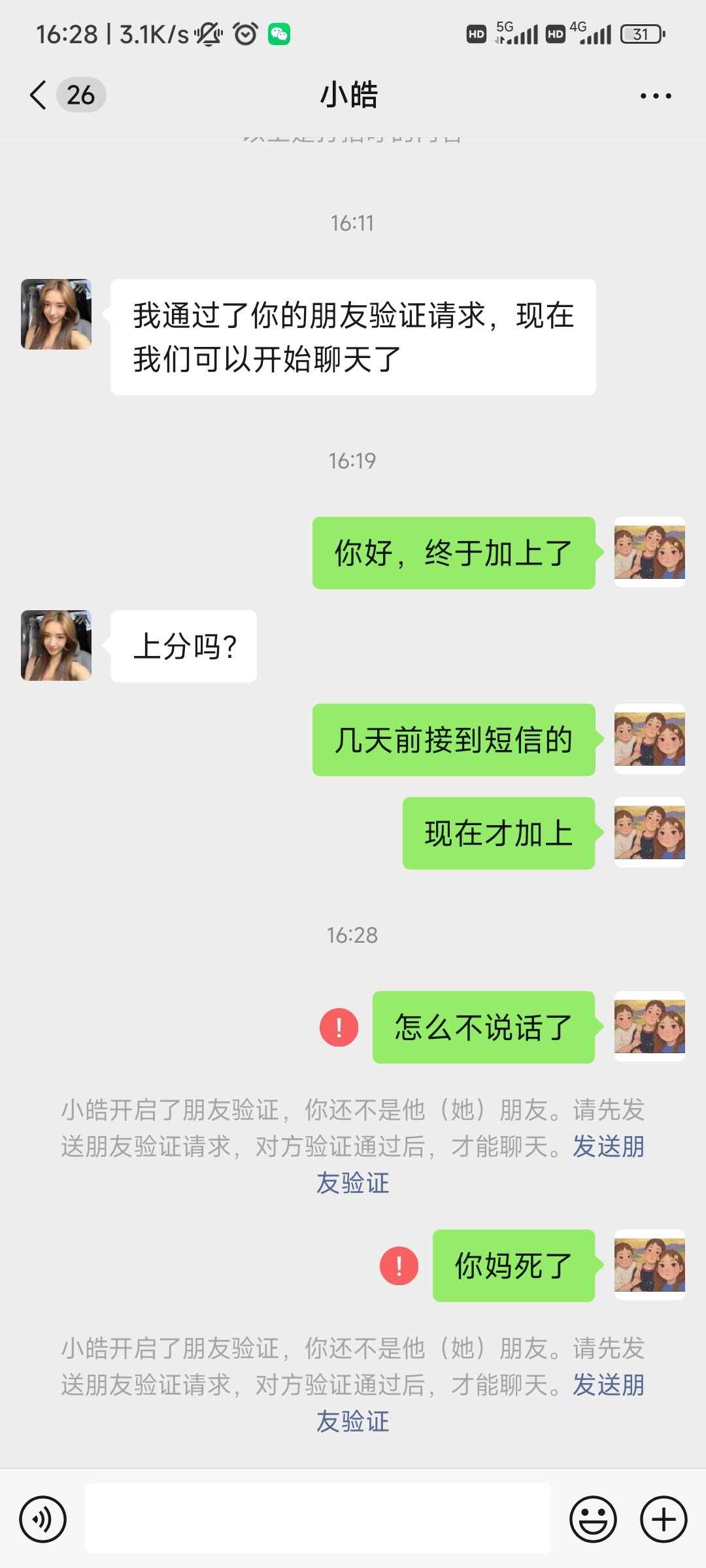Tap the resend alert beside 怎么不说话了
This screenshot has height=1568, width=706.
click(339, 1027)
